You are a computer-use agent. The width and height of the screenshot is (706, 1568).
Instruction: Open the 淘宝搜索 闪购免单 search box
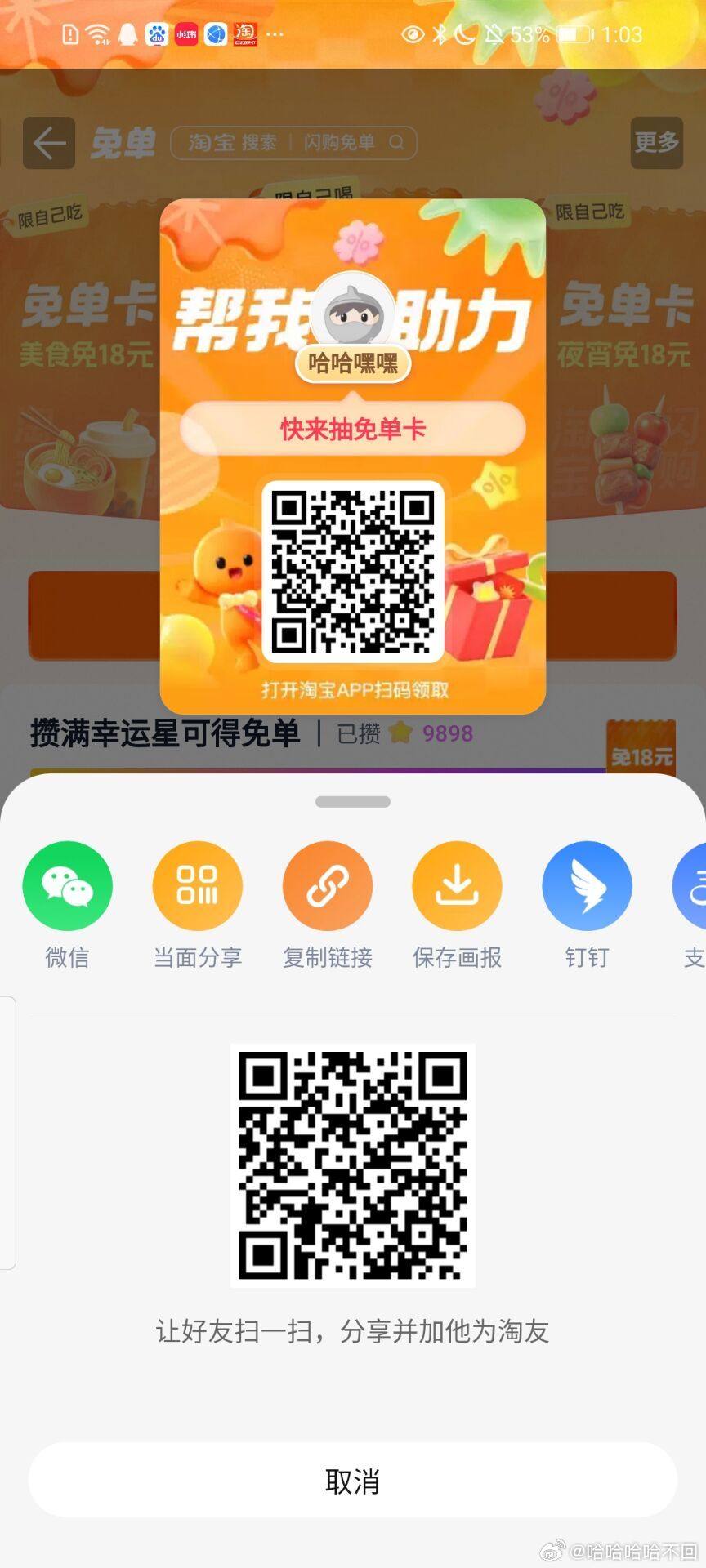tap(293, 143)
